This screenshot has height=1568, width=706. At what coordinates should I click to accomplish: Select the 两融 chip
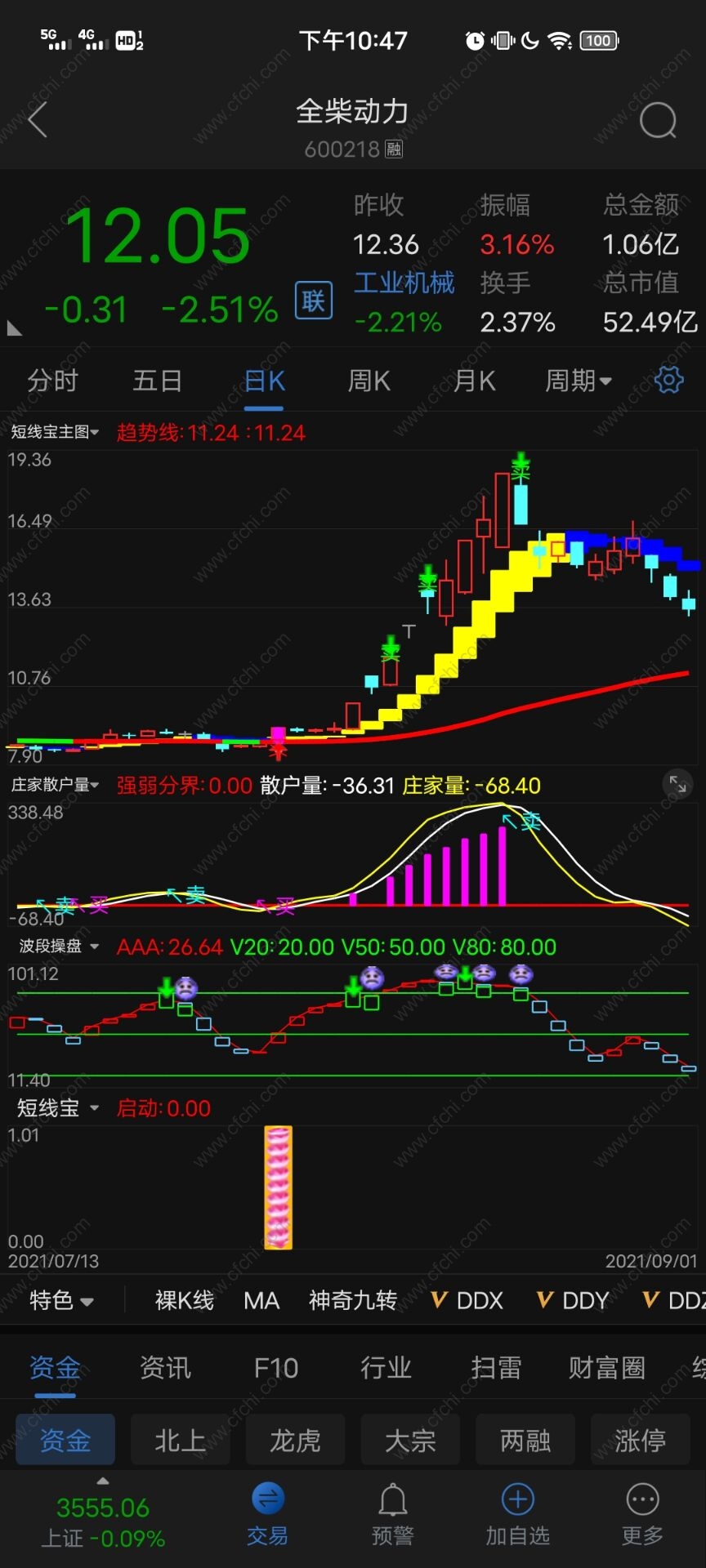525,1440
